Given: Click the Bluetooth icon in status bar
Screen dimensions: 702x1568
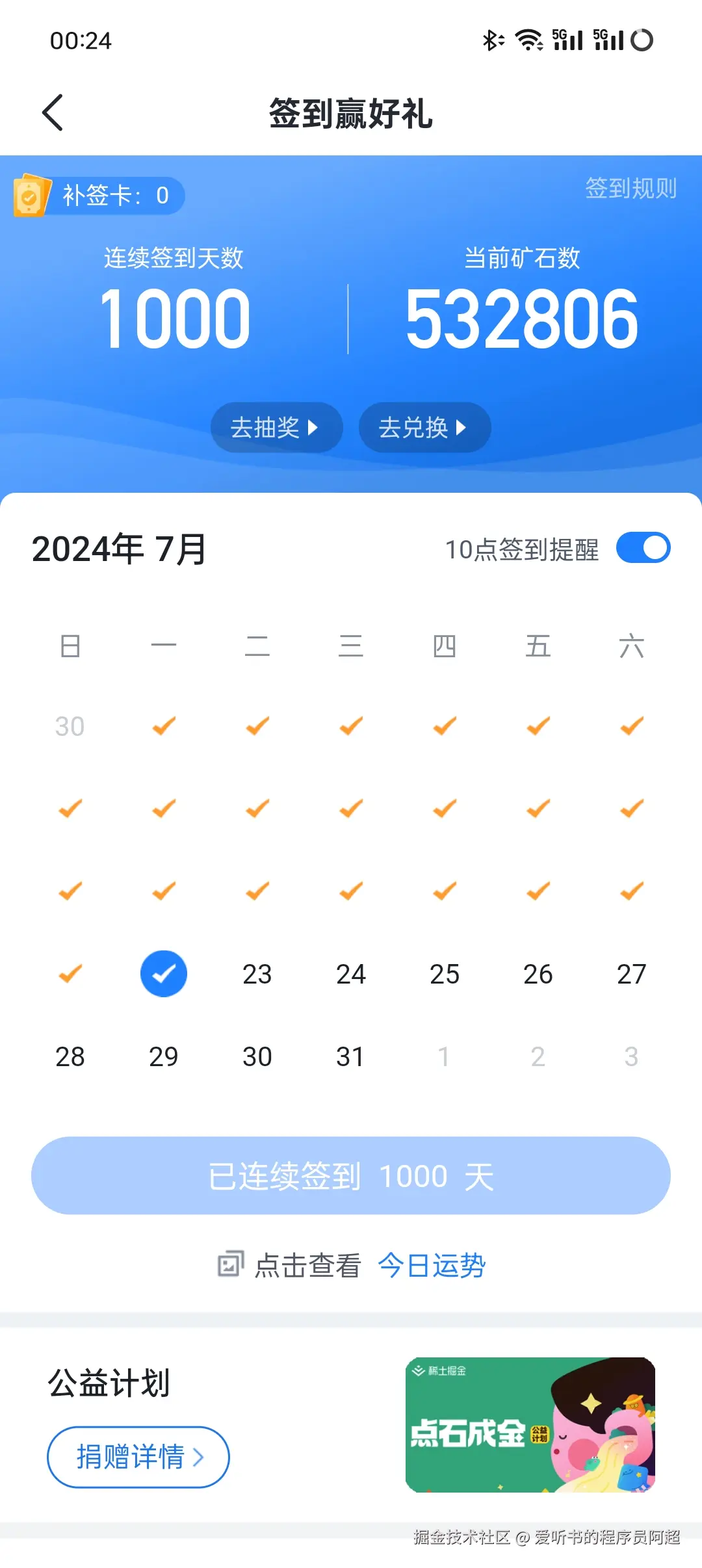Looking at the screenshot, I should click(492, 40).
